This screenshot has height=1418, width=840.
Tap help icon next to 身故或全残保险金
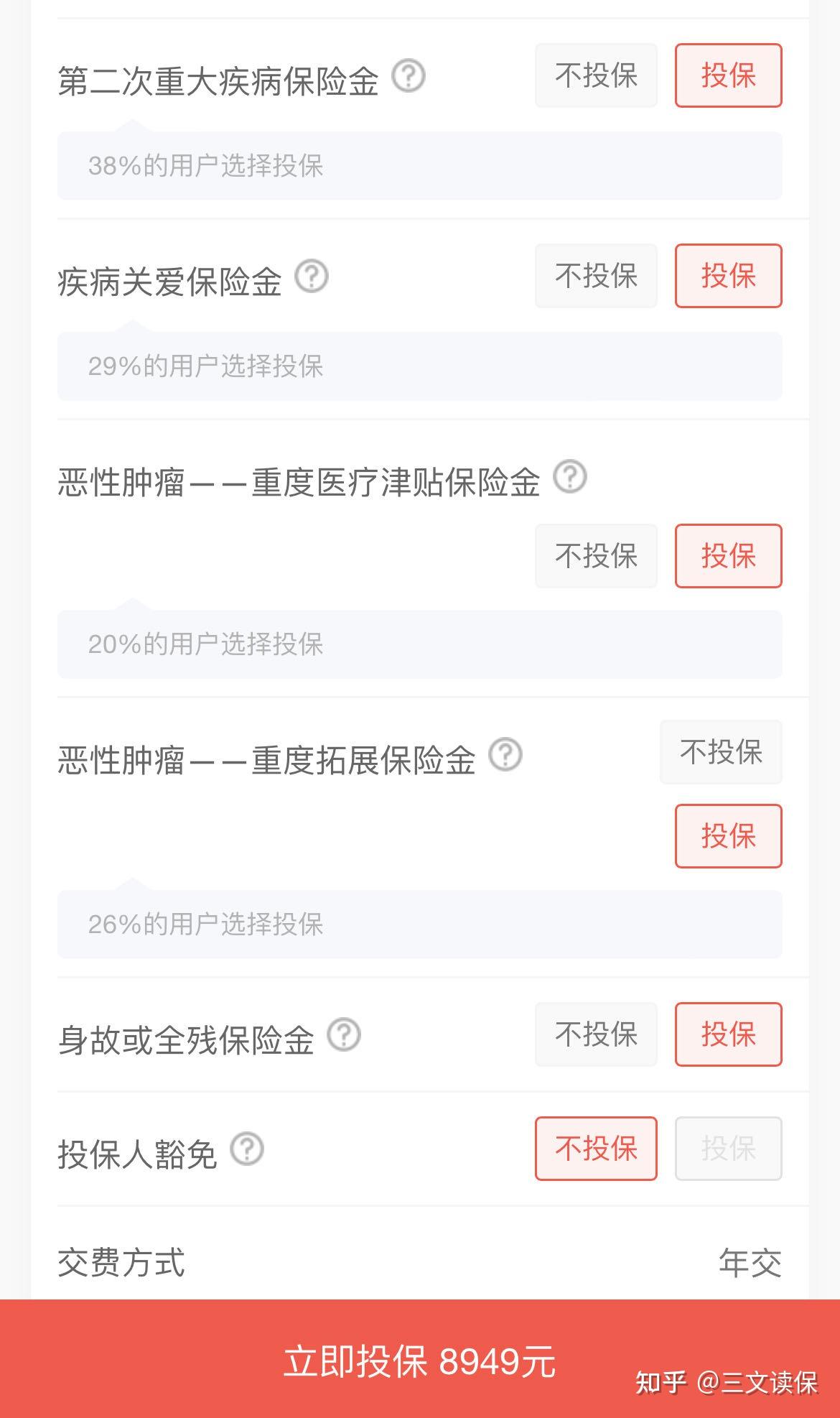[344, 1035]
